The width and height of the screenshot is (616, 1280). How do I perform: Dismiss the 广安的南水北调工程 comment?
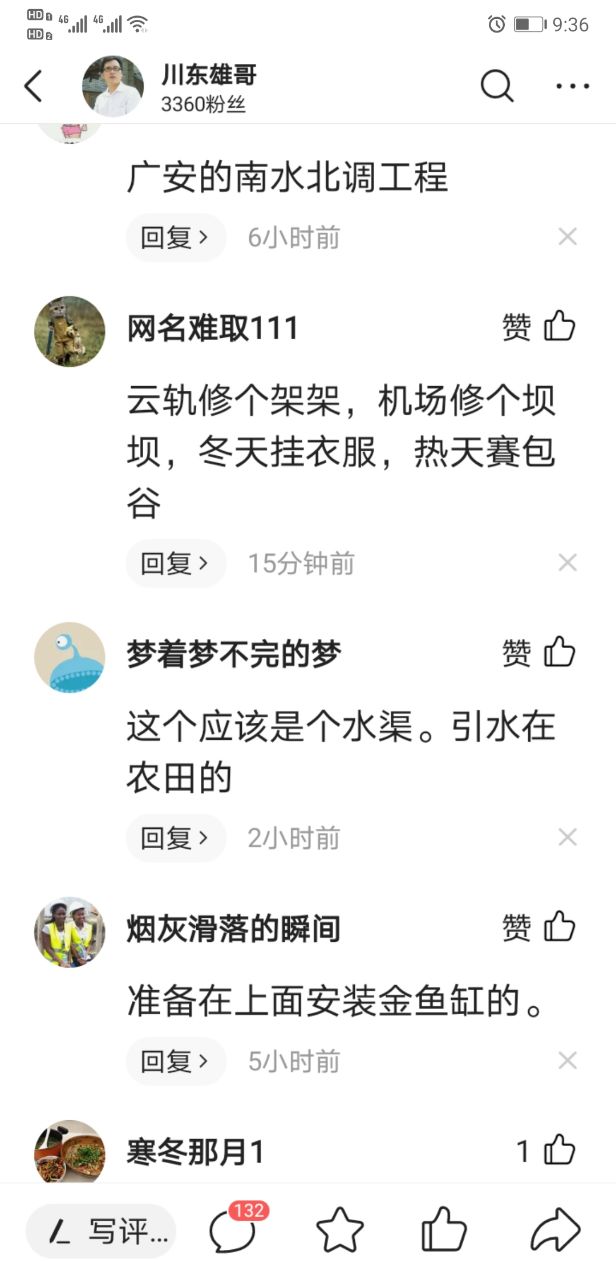click(567, 237)
